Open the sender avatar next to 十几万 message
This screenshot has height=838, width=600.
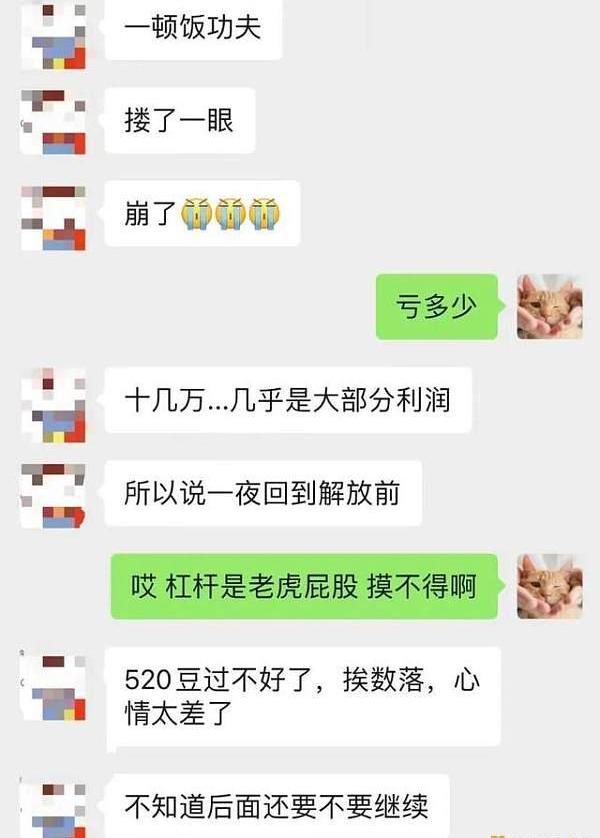tap(53, 402)
